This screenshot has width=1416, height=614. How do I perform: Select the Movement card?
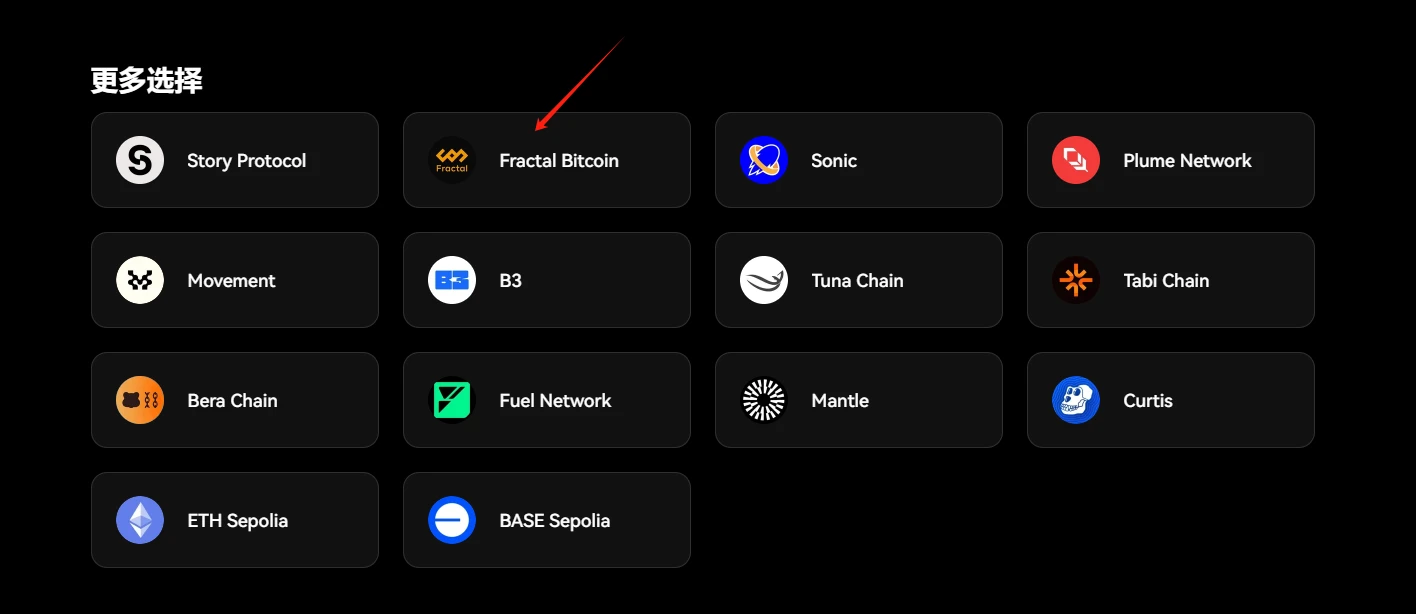[234, 280]
